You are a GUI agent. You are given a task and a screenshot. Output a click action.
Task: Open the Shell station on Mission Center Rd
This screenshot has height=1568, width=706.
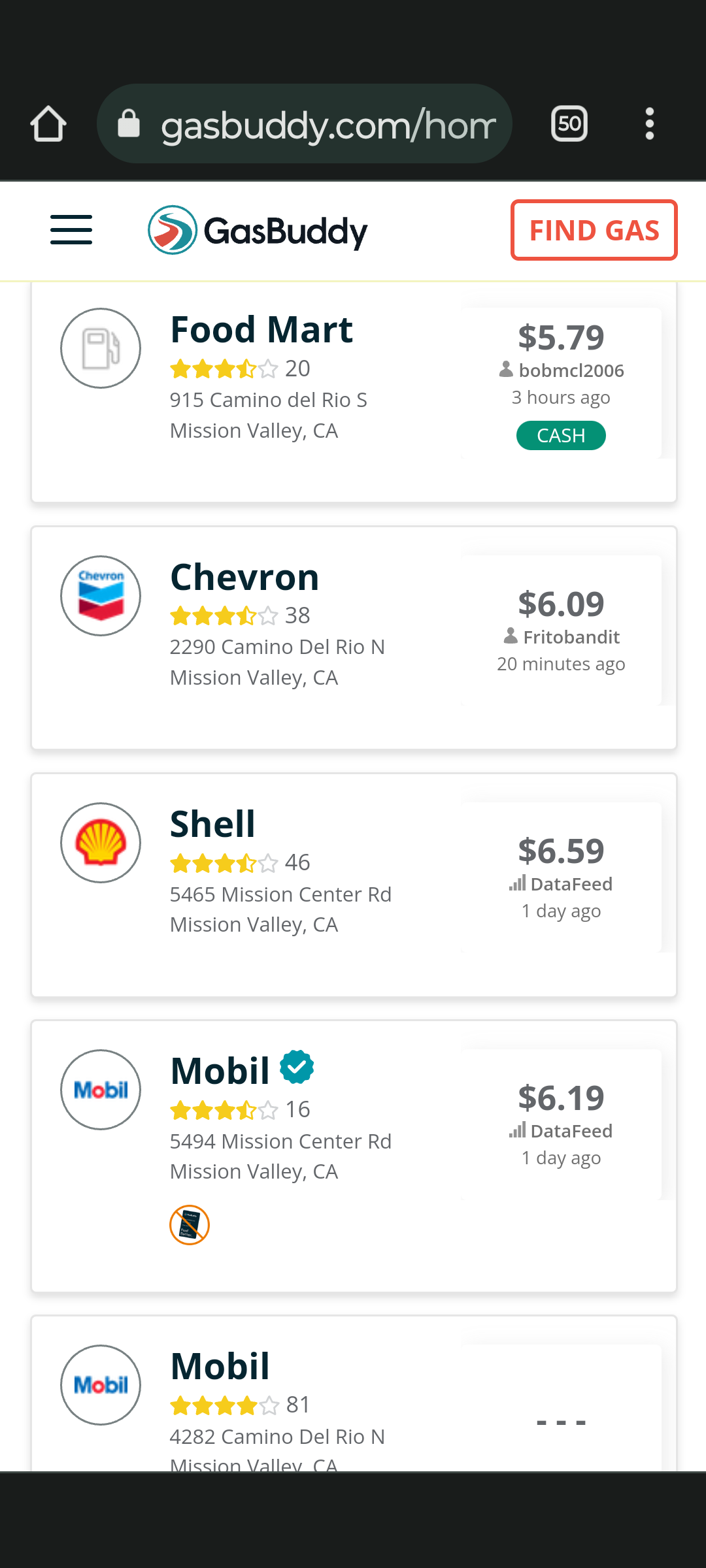coord(354,885)
